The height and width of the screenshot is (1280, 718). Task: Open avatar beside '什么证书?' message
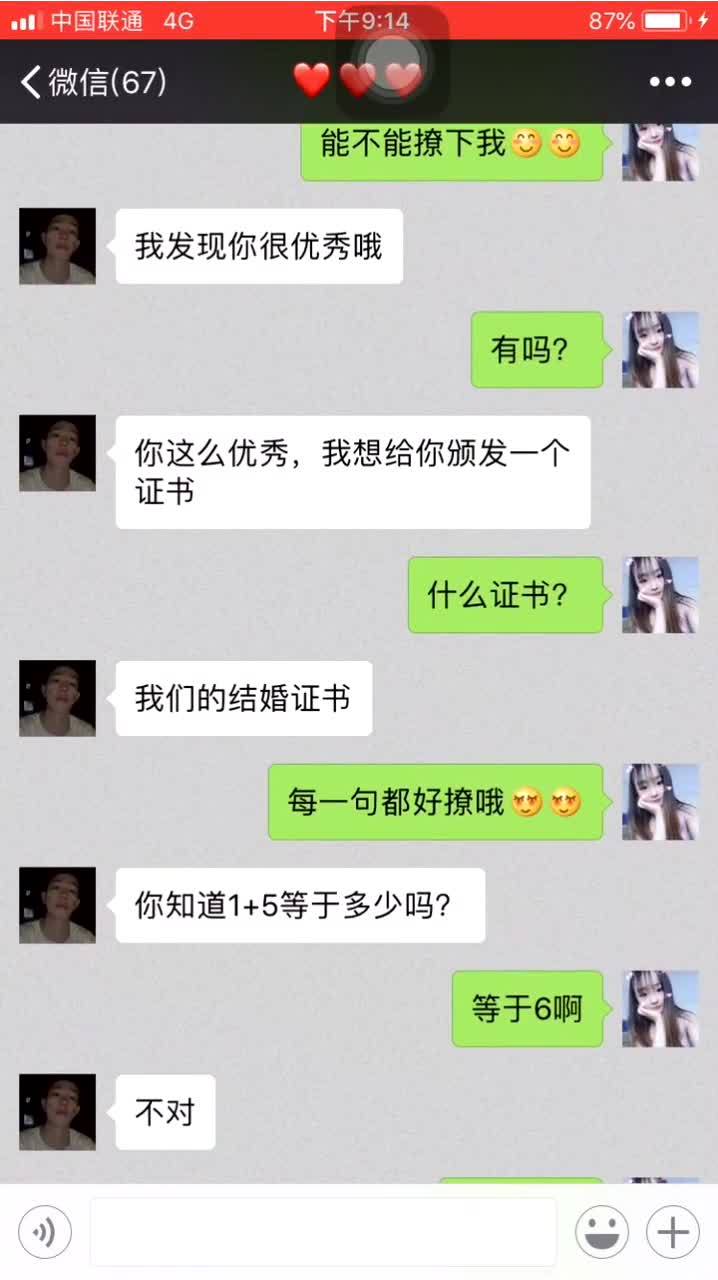click(x=660, y=595)
